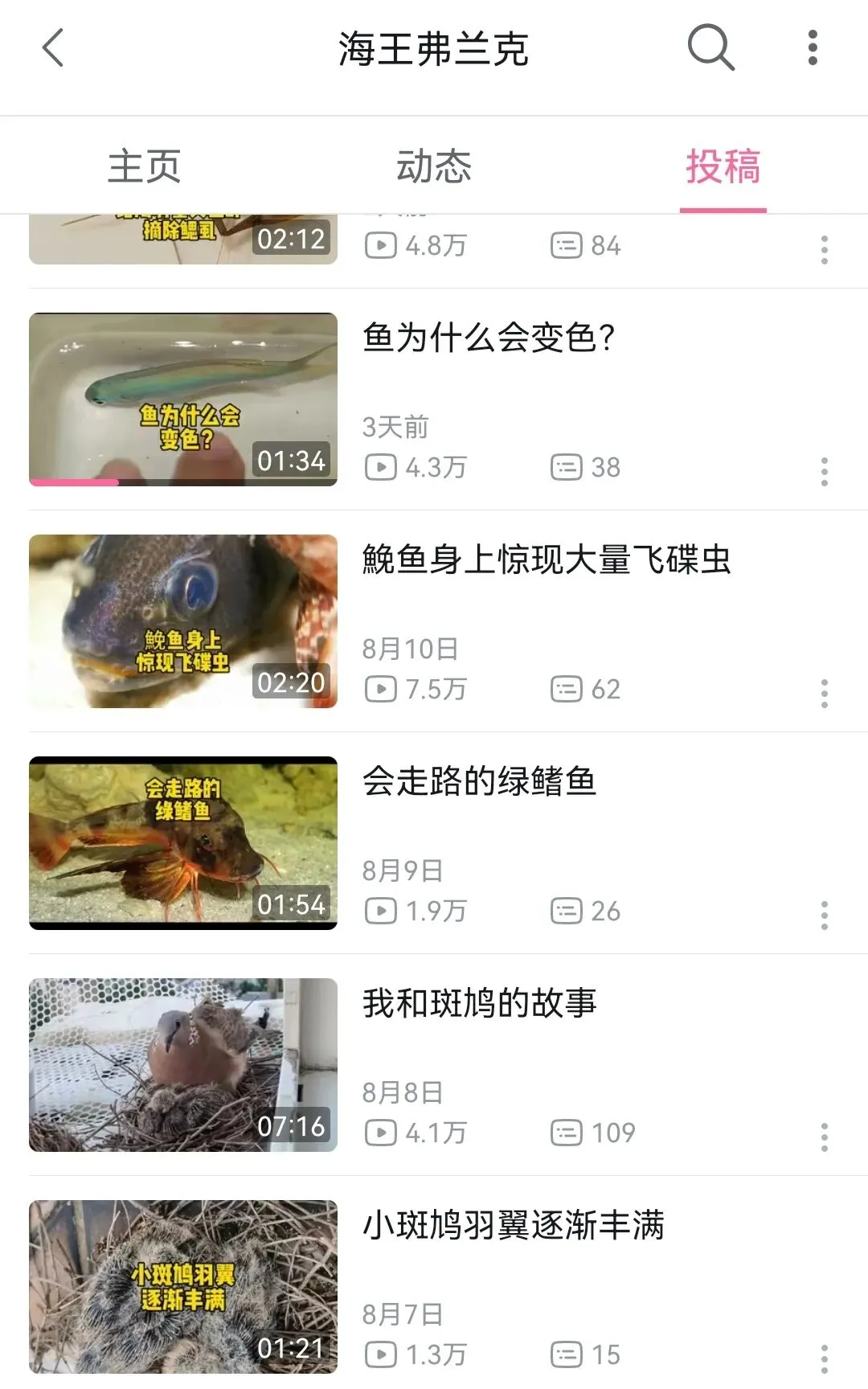868x1389 pixels.
Task: Switch to the 主页 tab
Action: click(145, 166)
